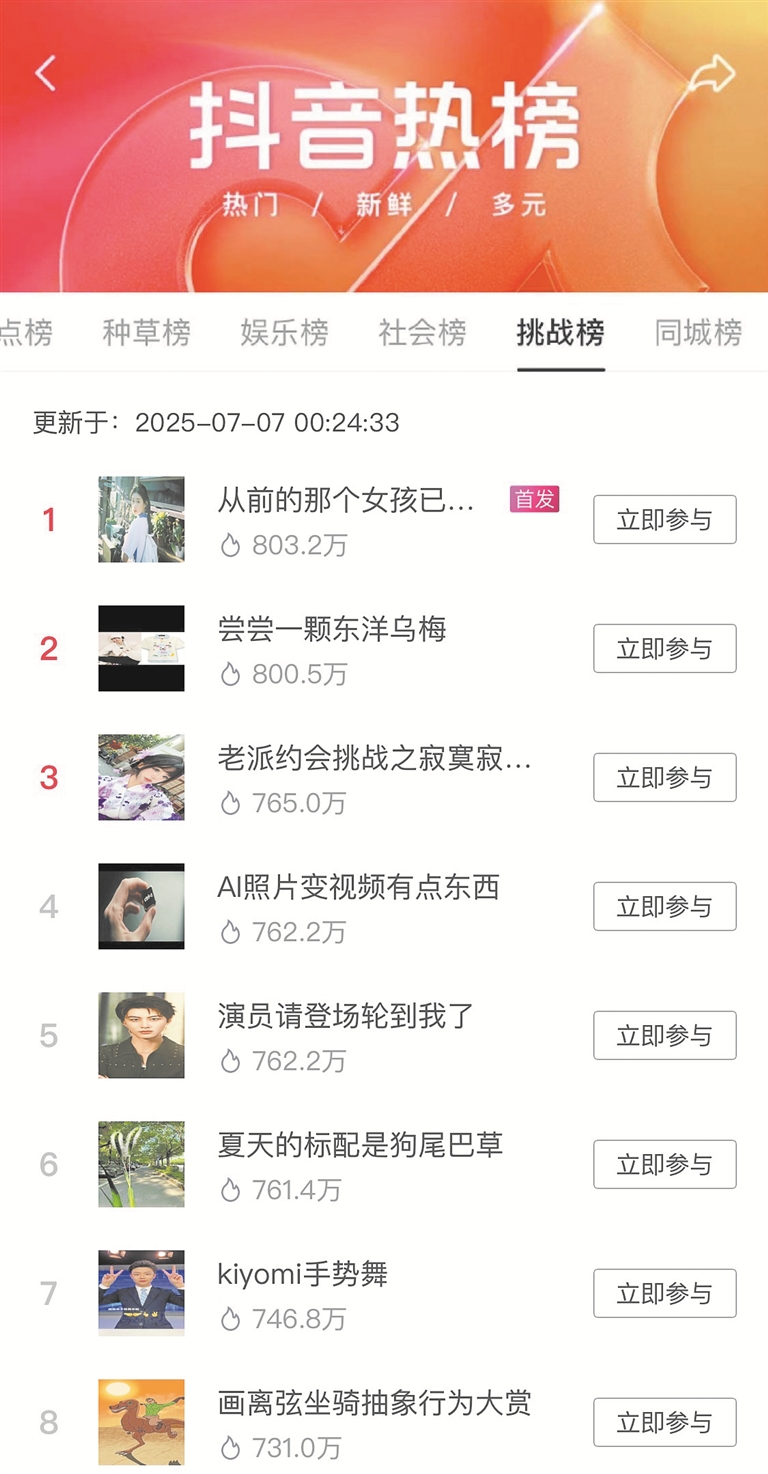Image resolution: width=768 pixels, height=1474 pixels.
Task: Open the 尝尝一颗东洋乌梅 thumbnail
Action: click(141, 648)
